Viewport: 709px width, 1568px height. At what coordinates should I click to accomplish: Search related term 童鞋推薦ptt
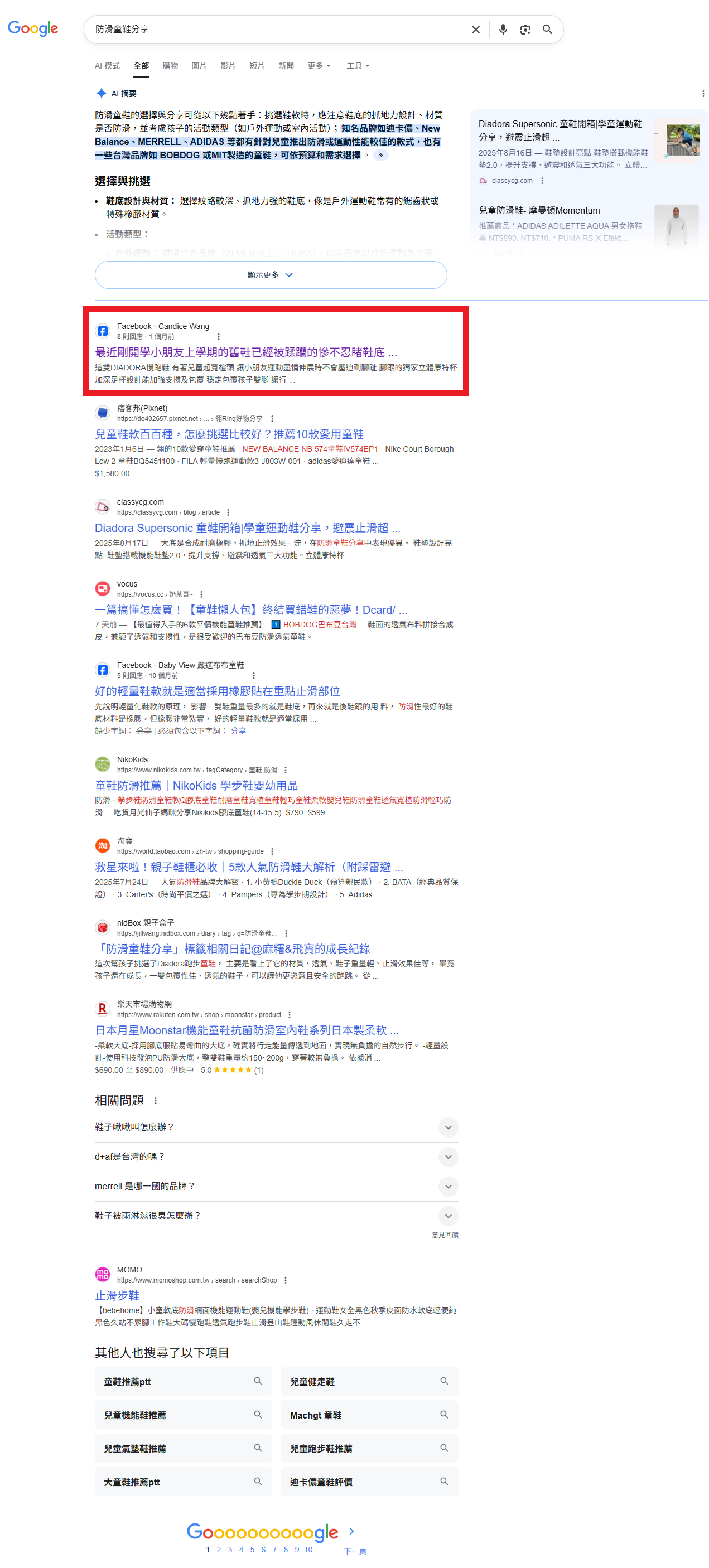pos(183,1381)
